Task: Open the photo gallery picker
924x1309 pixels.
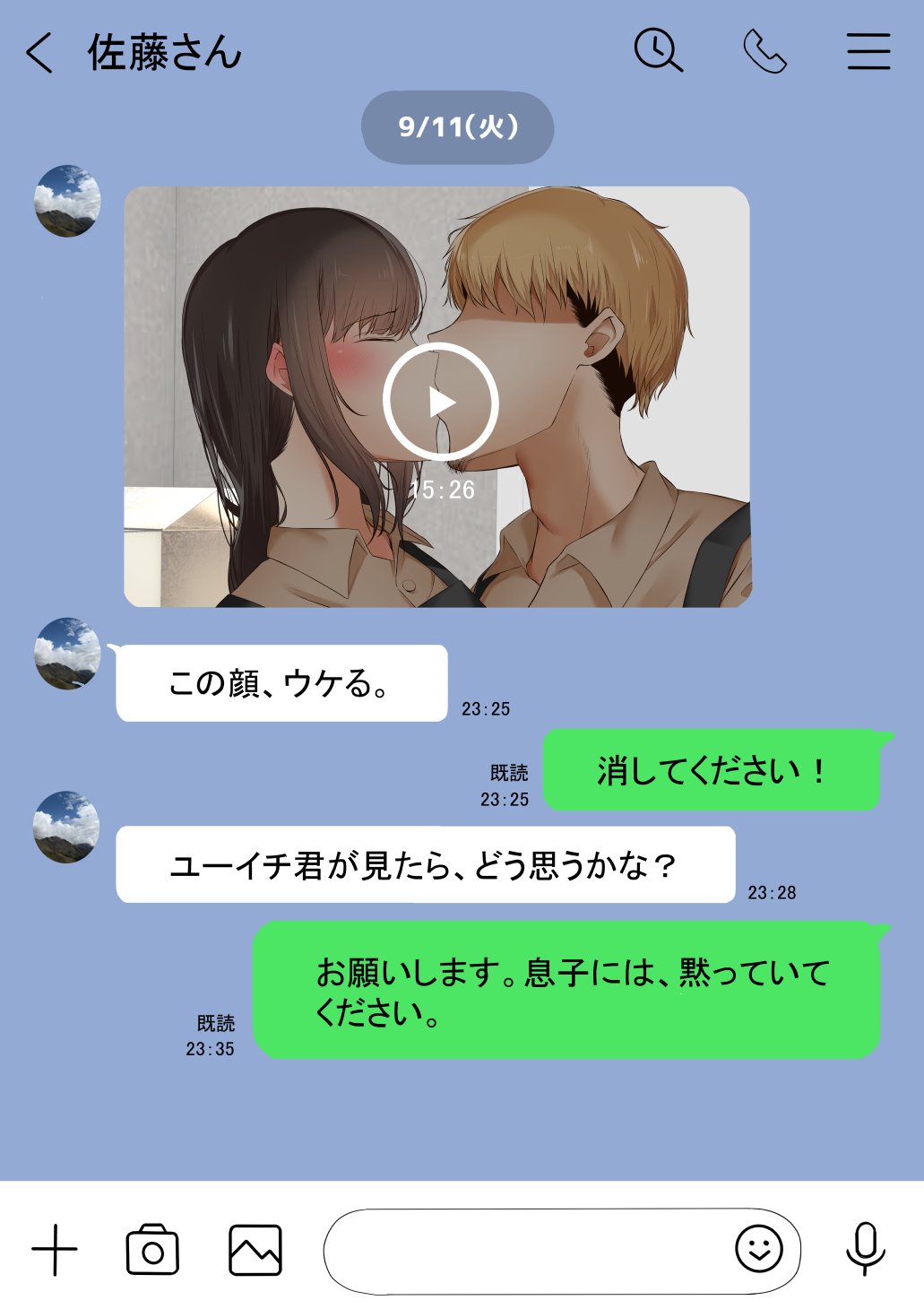Action: tap(255, 1250)
